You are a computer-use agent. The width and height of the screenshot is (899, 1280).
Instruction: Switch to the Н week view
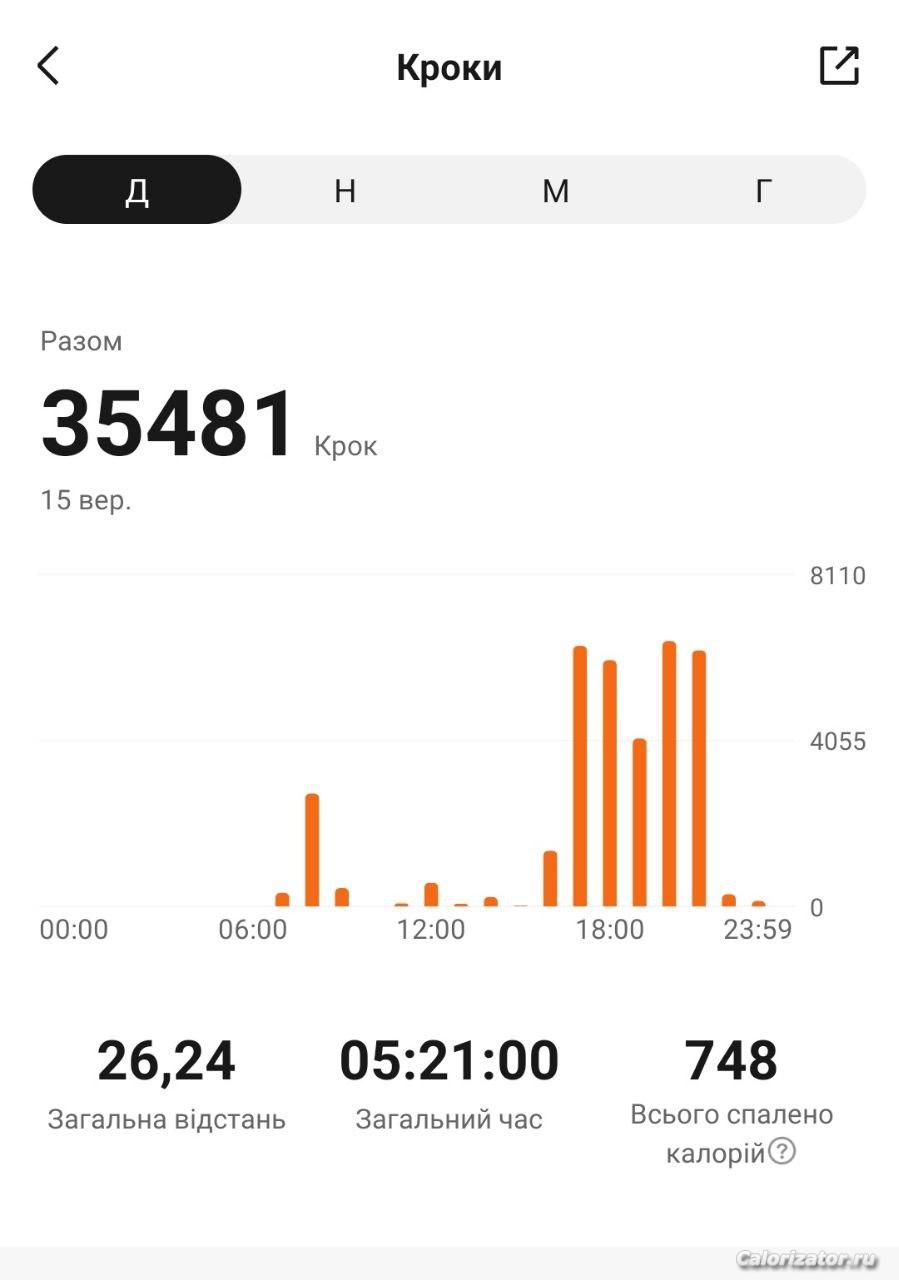pyautogui.click(x=345, y=190)
